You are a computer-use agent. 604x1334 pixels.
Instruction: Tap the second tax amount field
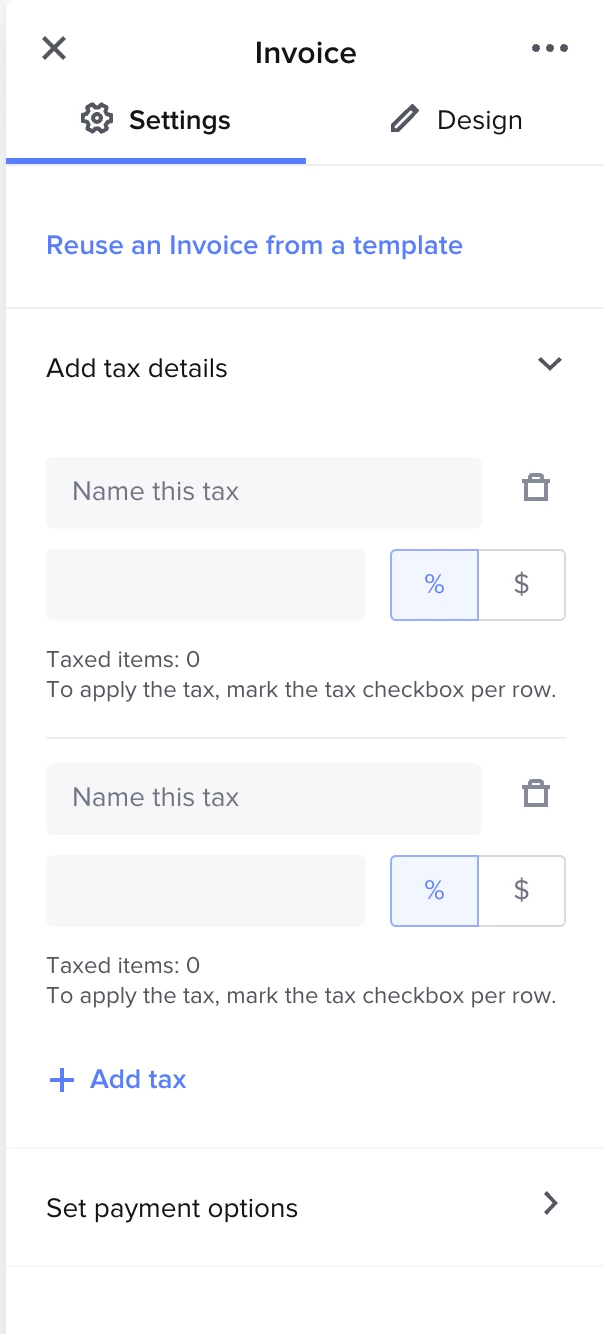click(206, 891)
